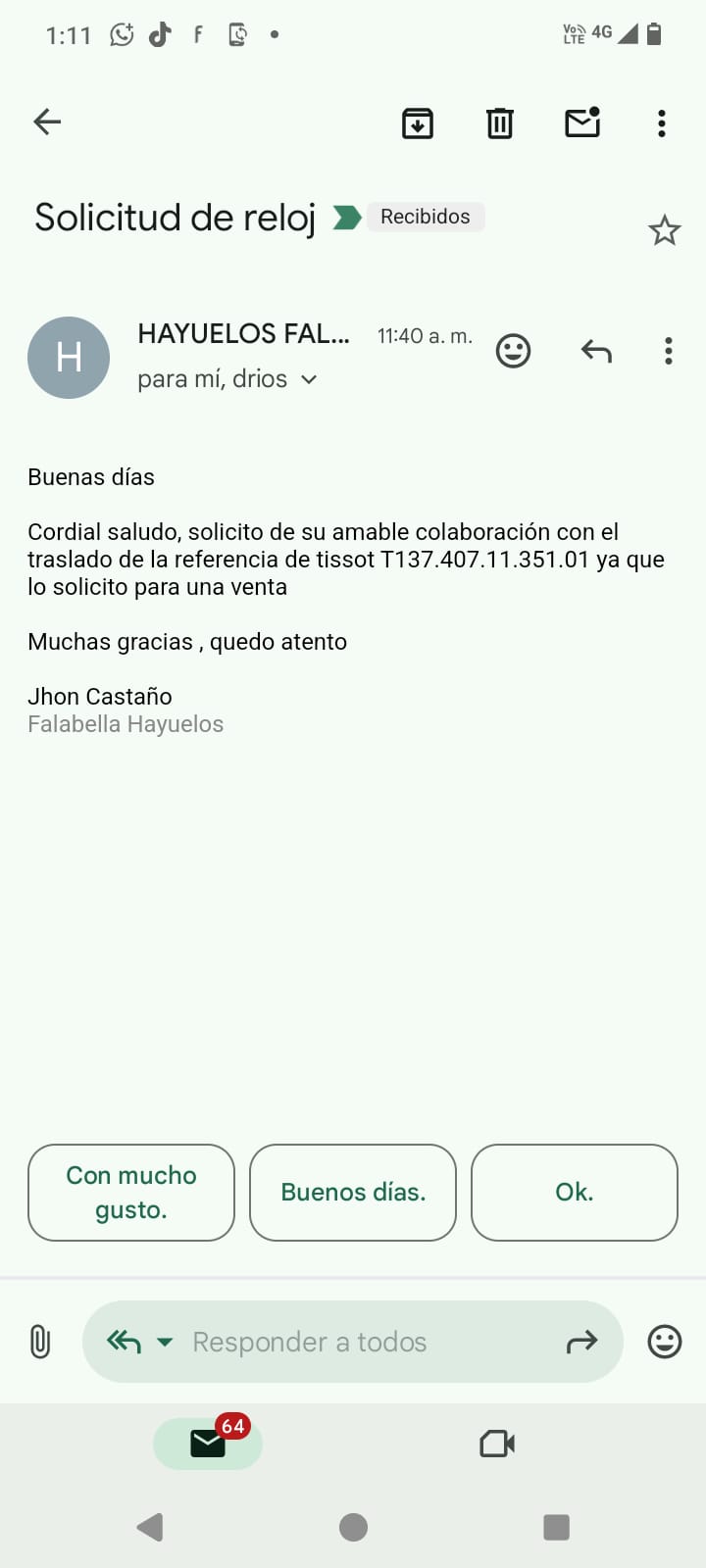706x1568 pixels.
Task: Attach a file with the paperclip icon
Action: click(x=40, y=1342)
